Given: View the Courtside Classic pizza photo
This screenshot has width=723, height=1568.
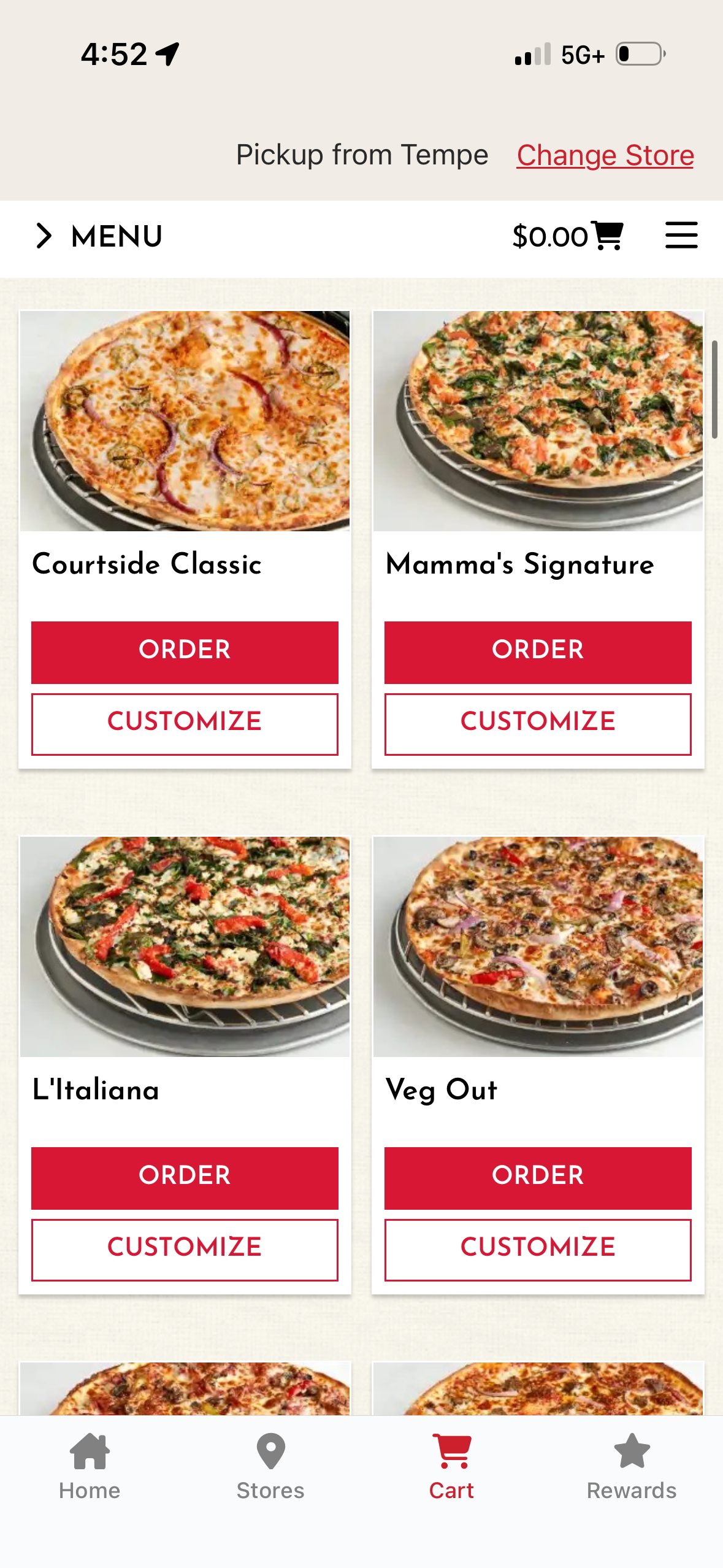Looking at the screenshot, I should point(185,421).
